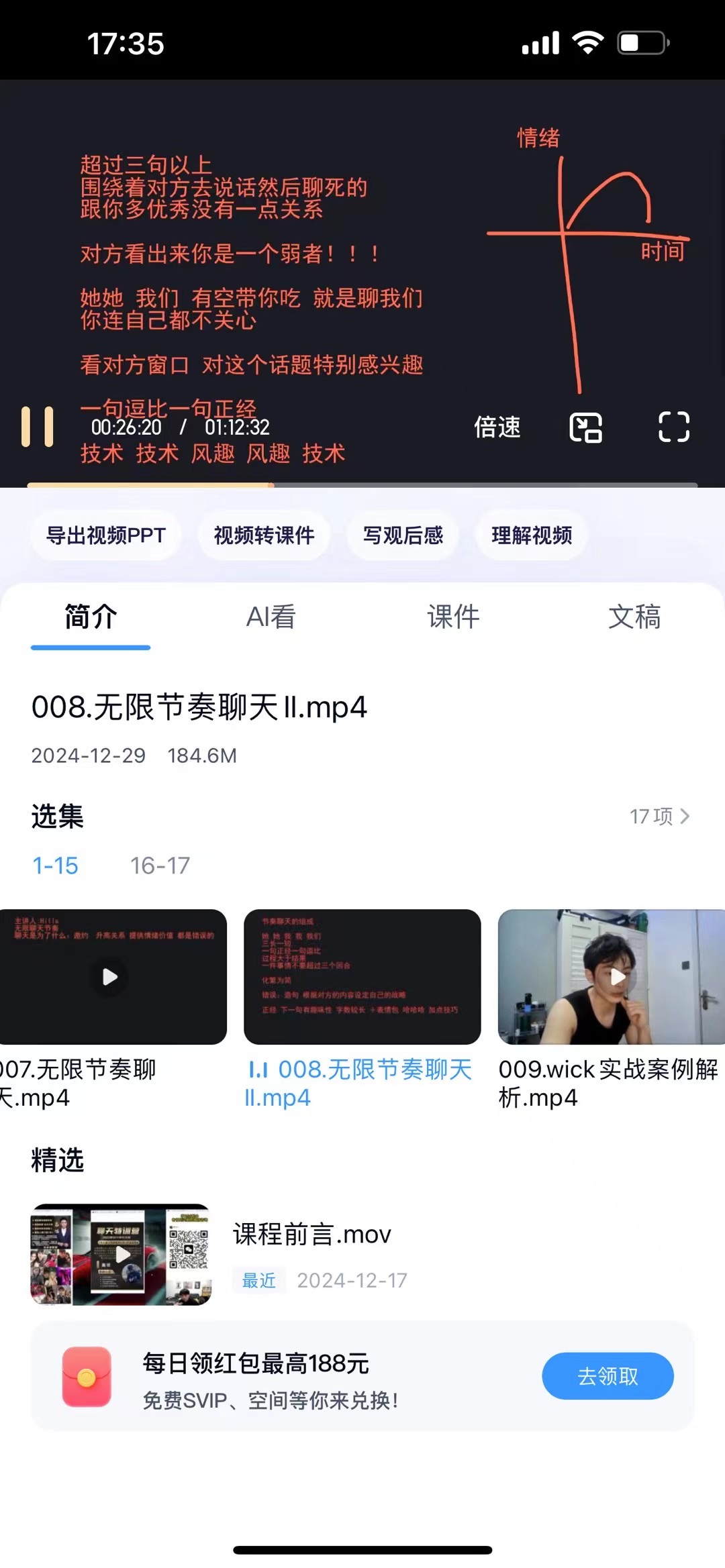The width and height of the screenshot is (725, 1568).
Task: Select the 1-15 episode range
Action: pos(56,866)
